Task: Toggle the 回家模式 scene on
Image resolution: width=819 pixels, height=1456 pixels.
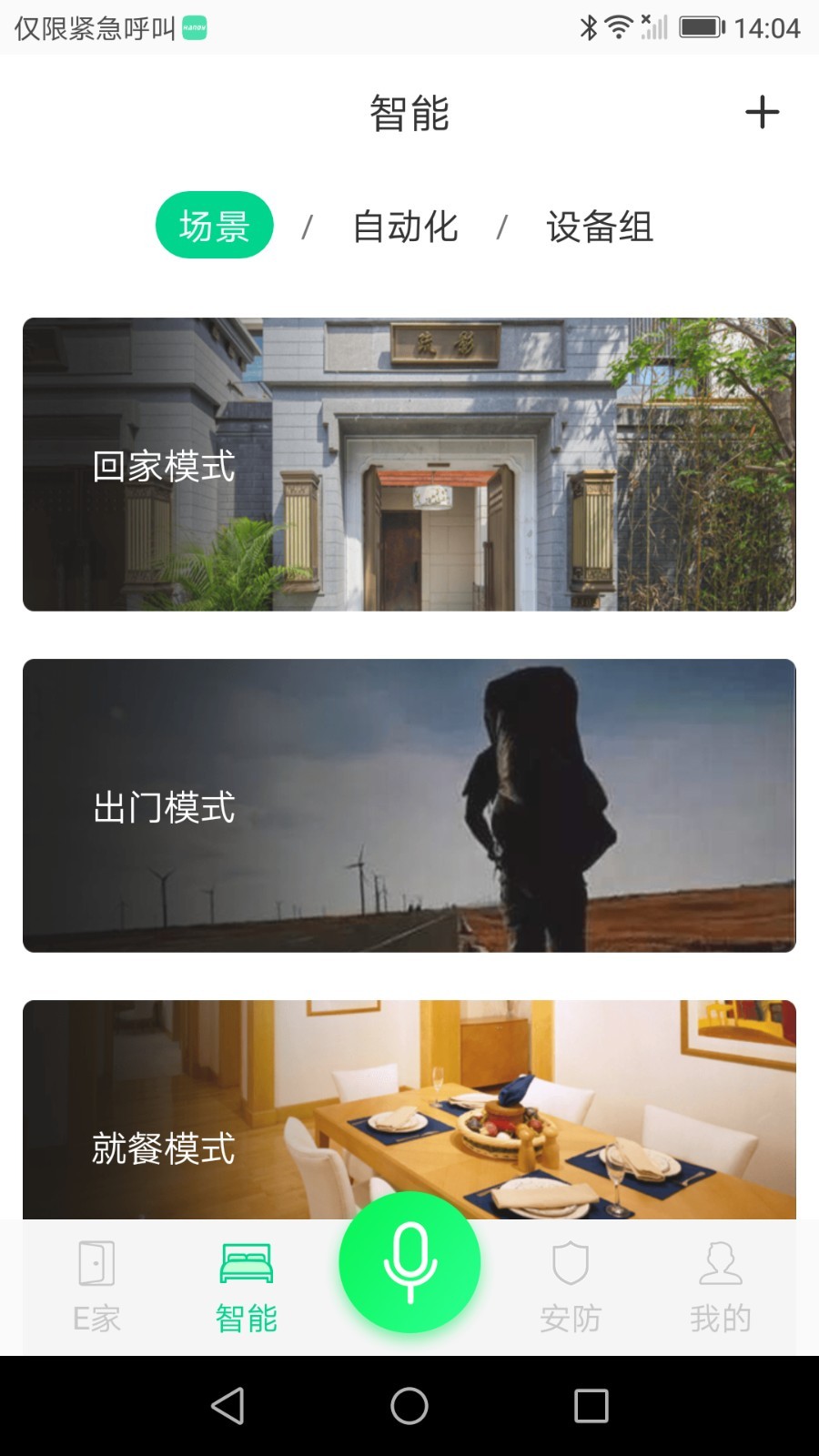Action: click(x=409, y=464)
